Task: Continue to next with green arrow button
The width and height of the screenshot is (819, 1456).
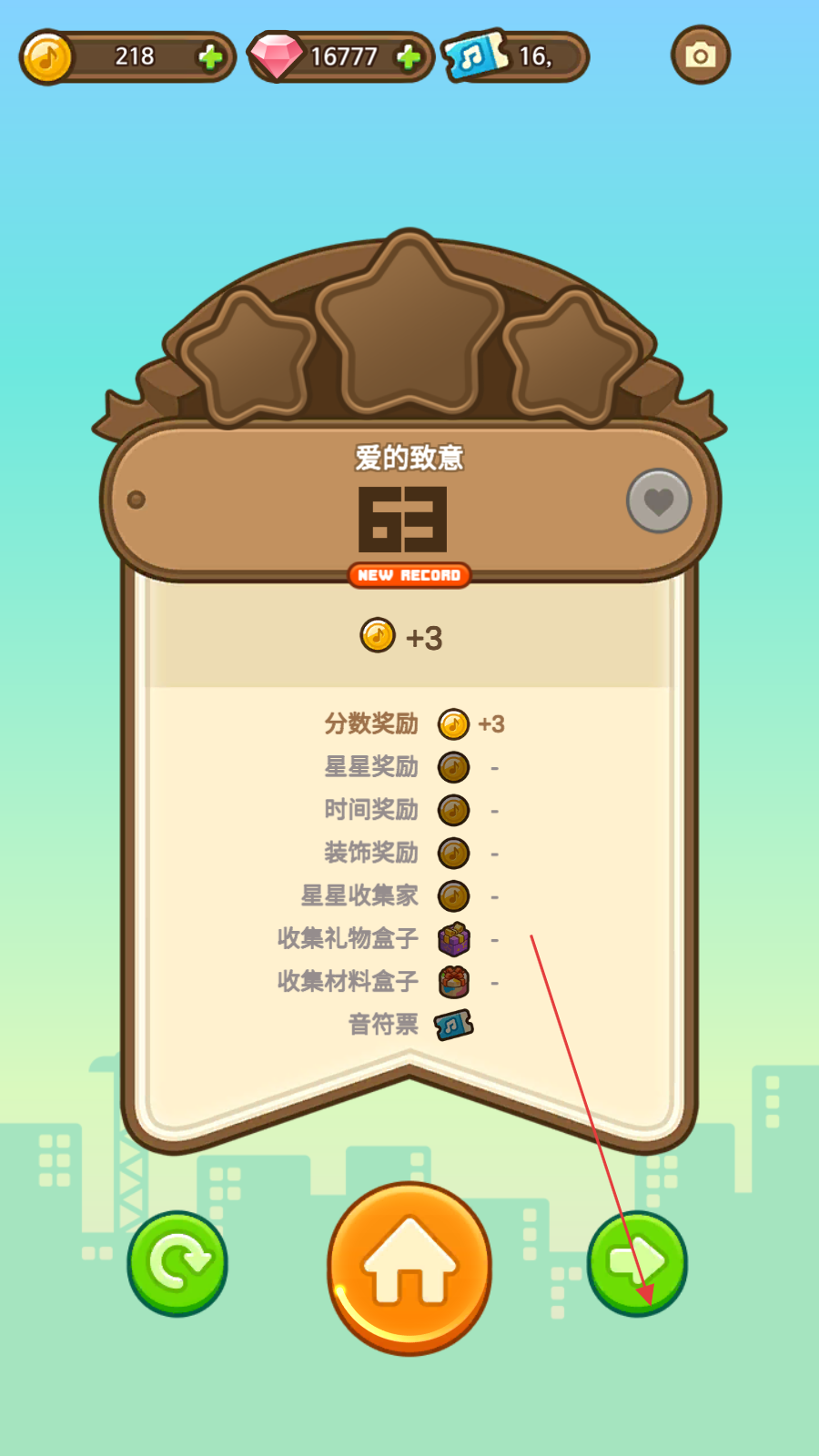Action: click(637, 1262)
